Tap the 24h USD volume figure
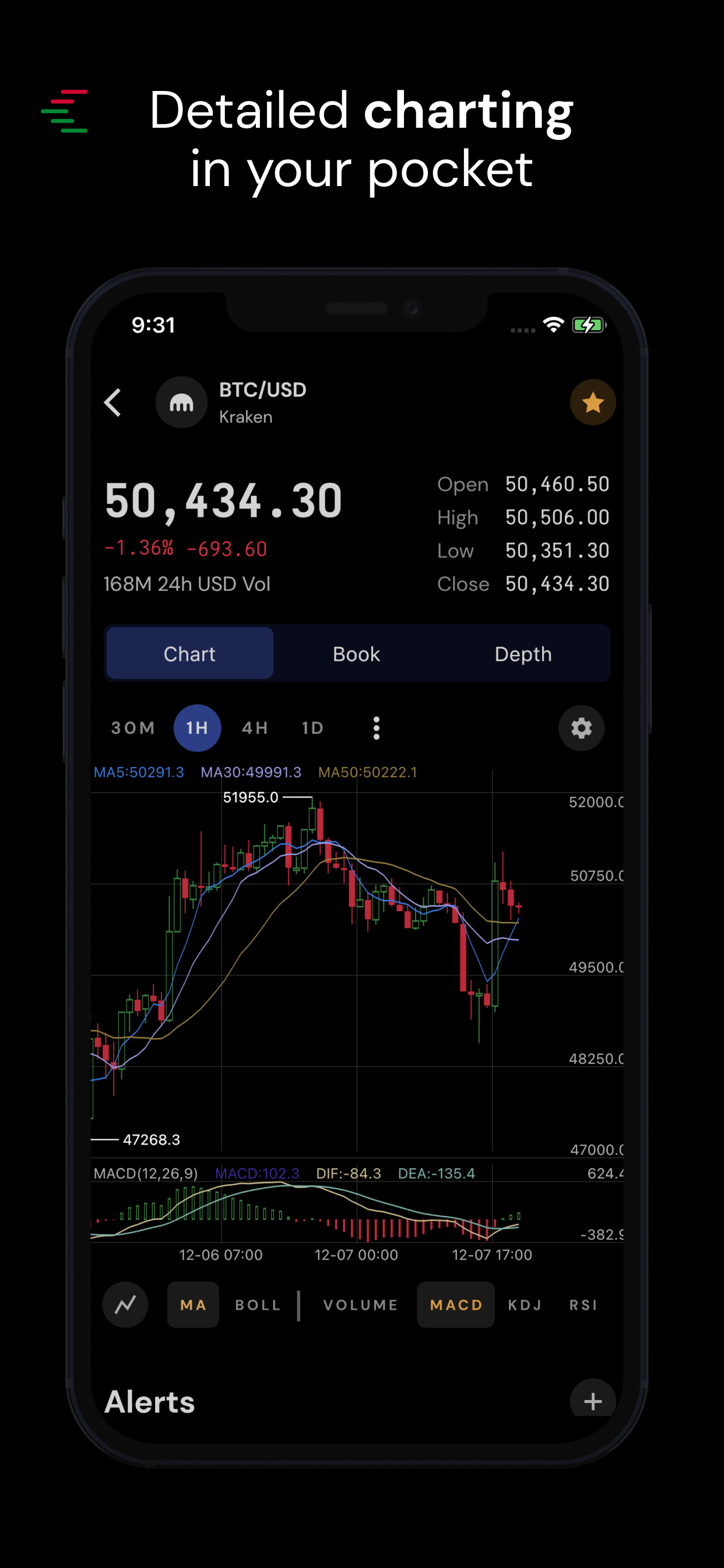The image size is (724, 1568). (x=187, y=584)
